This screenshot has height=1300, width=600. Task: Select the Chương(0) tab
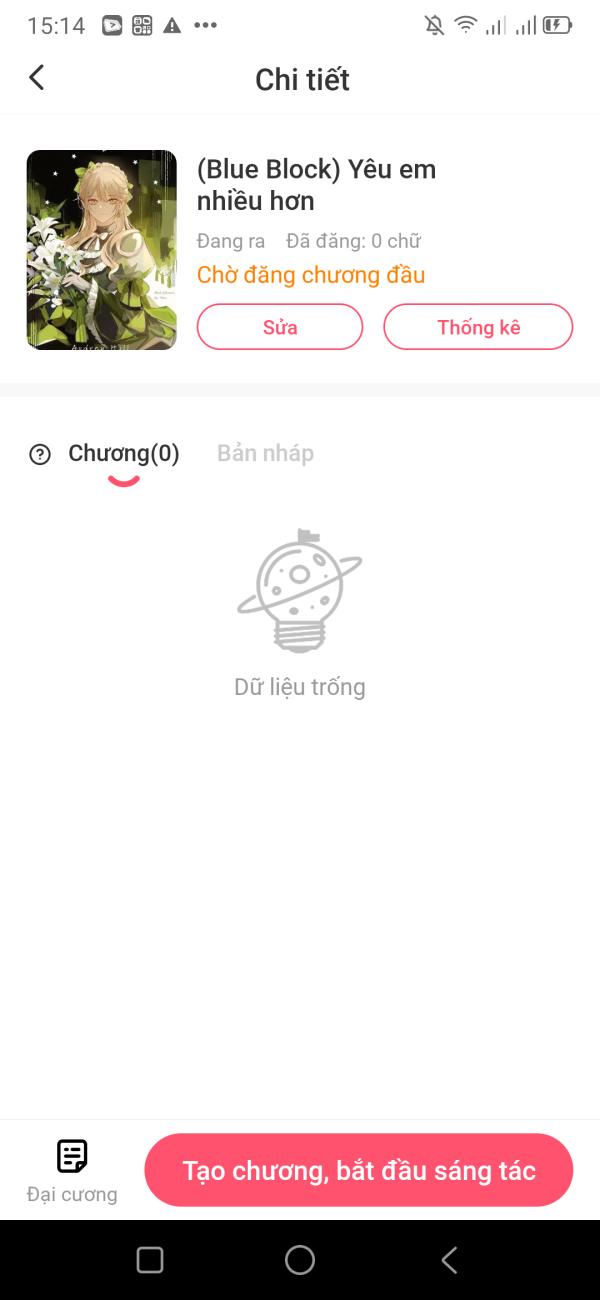124,454
